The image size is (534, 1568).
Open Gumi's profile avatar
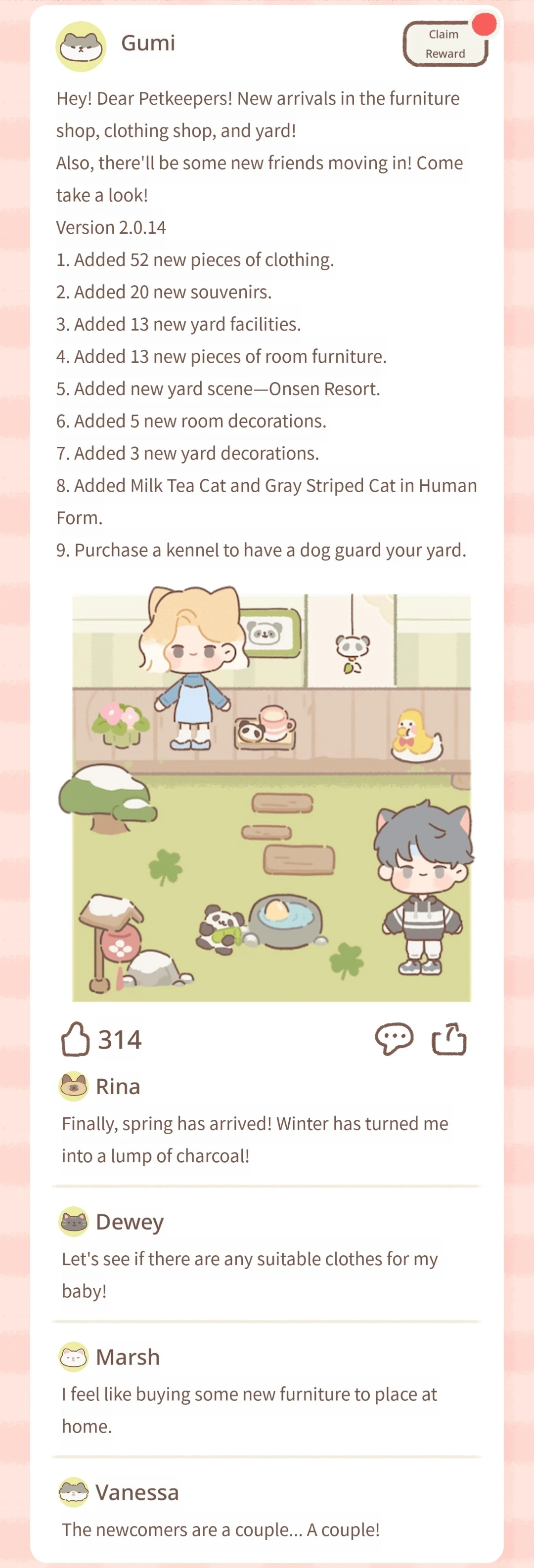click(x=81, y=46)
